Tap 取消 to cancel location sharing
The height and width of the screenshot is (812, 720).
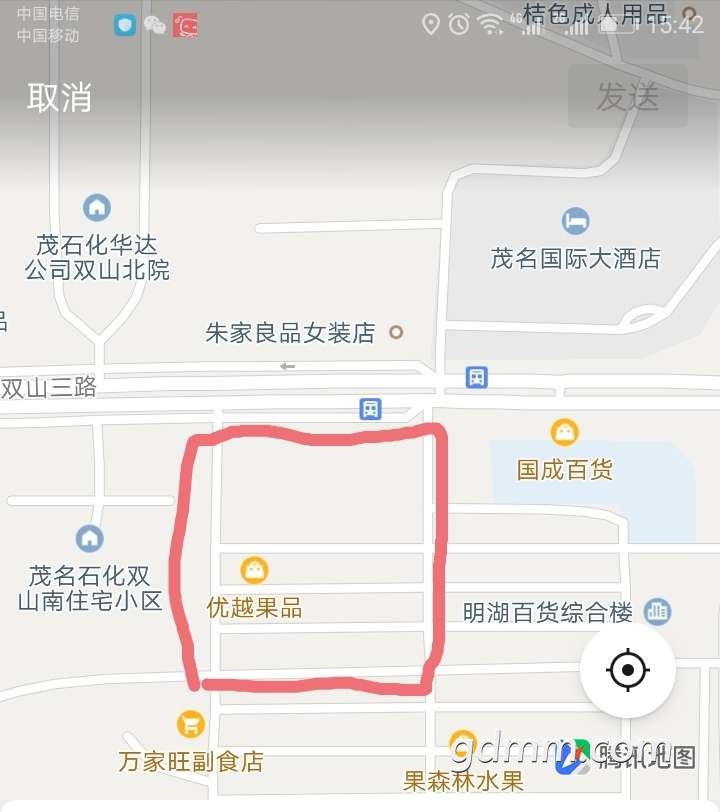(59, 97)
